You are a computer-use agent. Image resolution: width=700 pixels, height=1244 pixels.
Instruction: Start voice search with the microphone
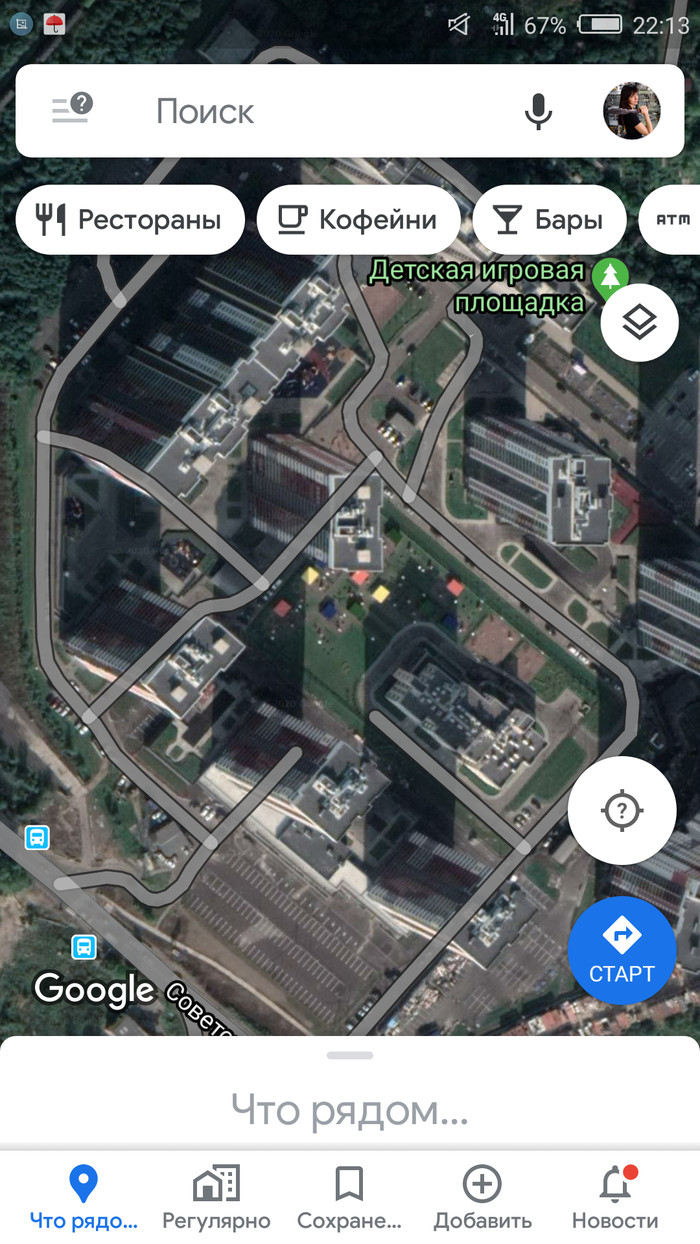538,111
